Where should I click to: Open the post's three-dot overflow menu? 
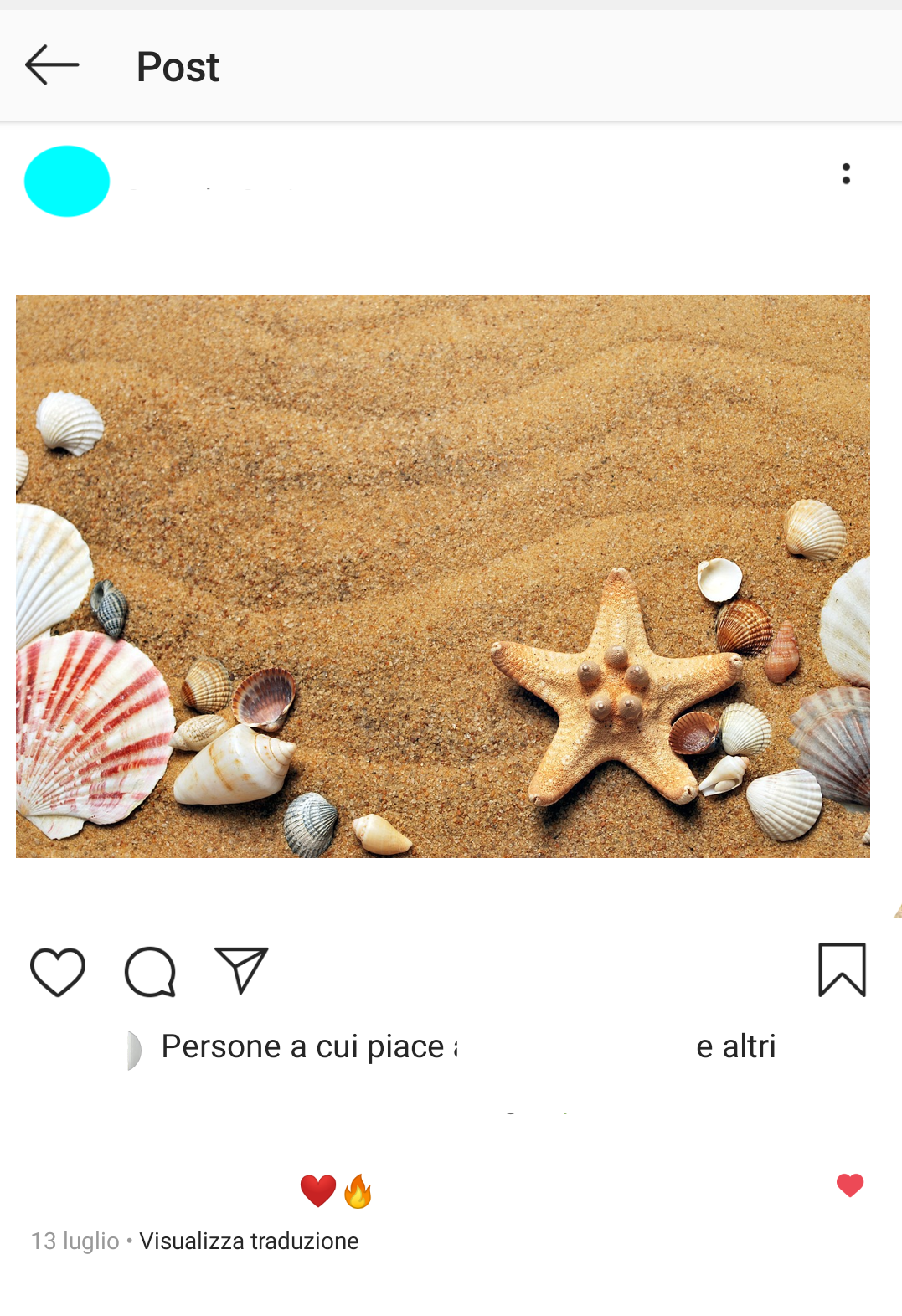[846, 173]
